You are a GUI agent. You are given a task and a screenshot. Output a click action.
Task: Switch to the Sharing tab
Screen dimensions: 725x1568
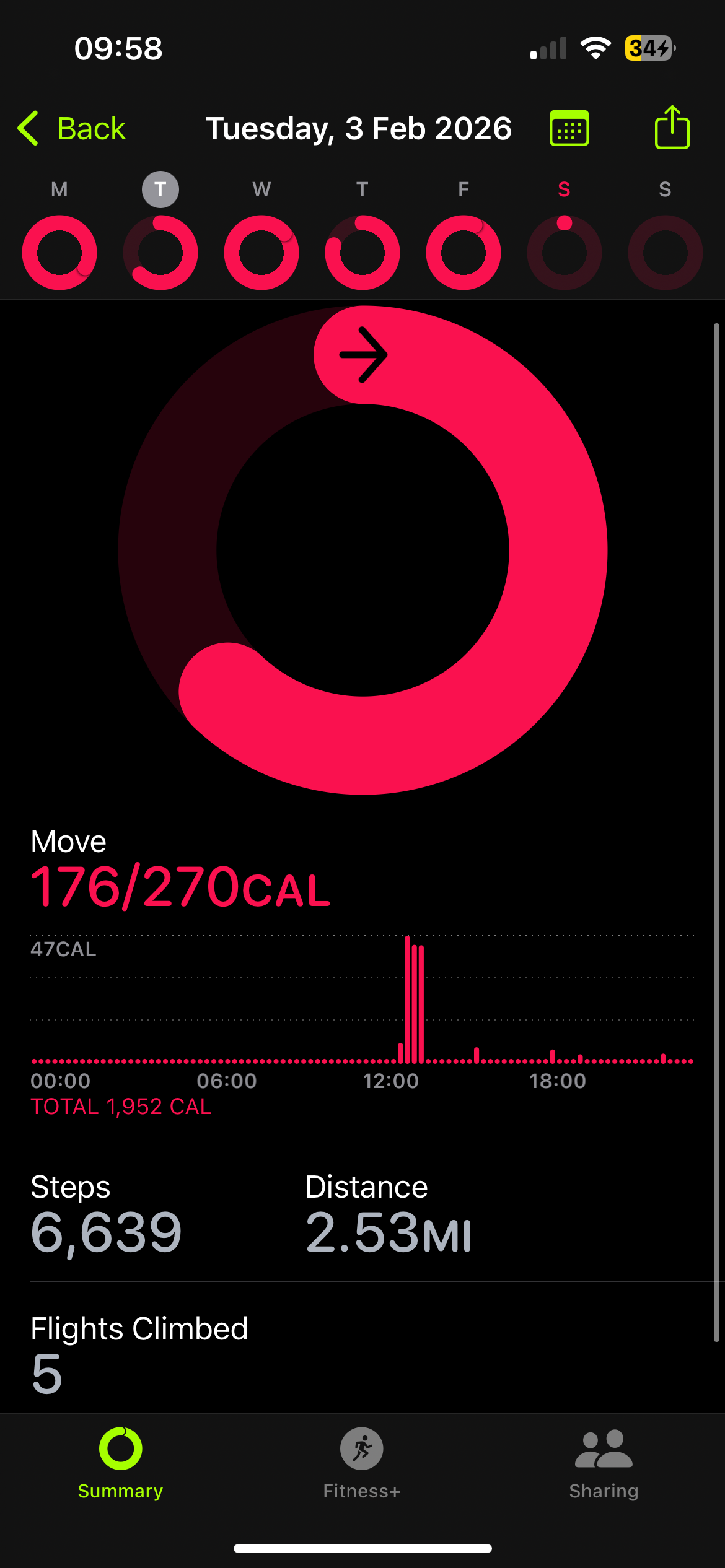[x=604, y=1463]
